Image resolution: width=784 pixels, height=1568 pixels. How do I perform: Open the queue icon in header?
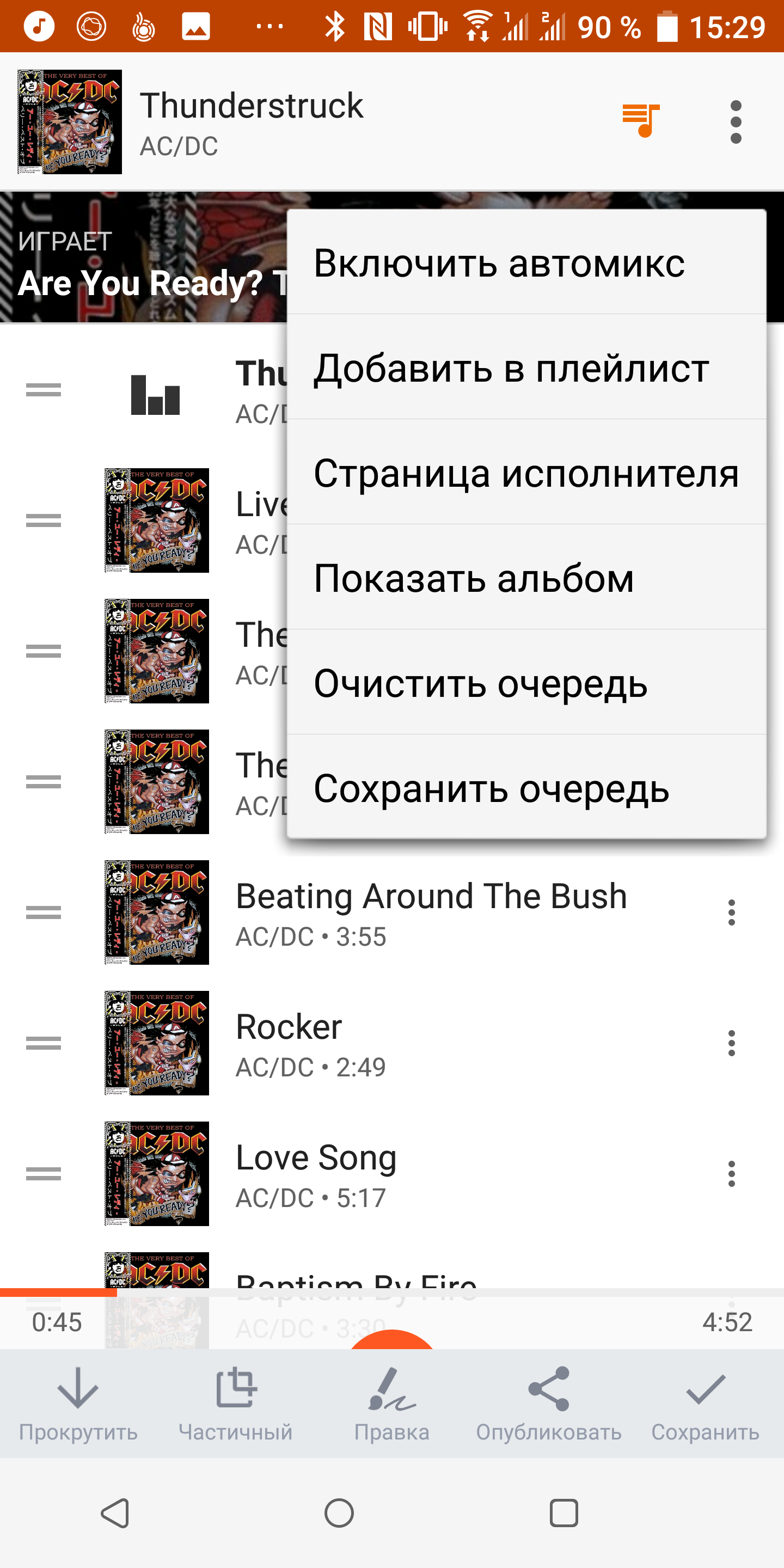tap(640, 120)
